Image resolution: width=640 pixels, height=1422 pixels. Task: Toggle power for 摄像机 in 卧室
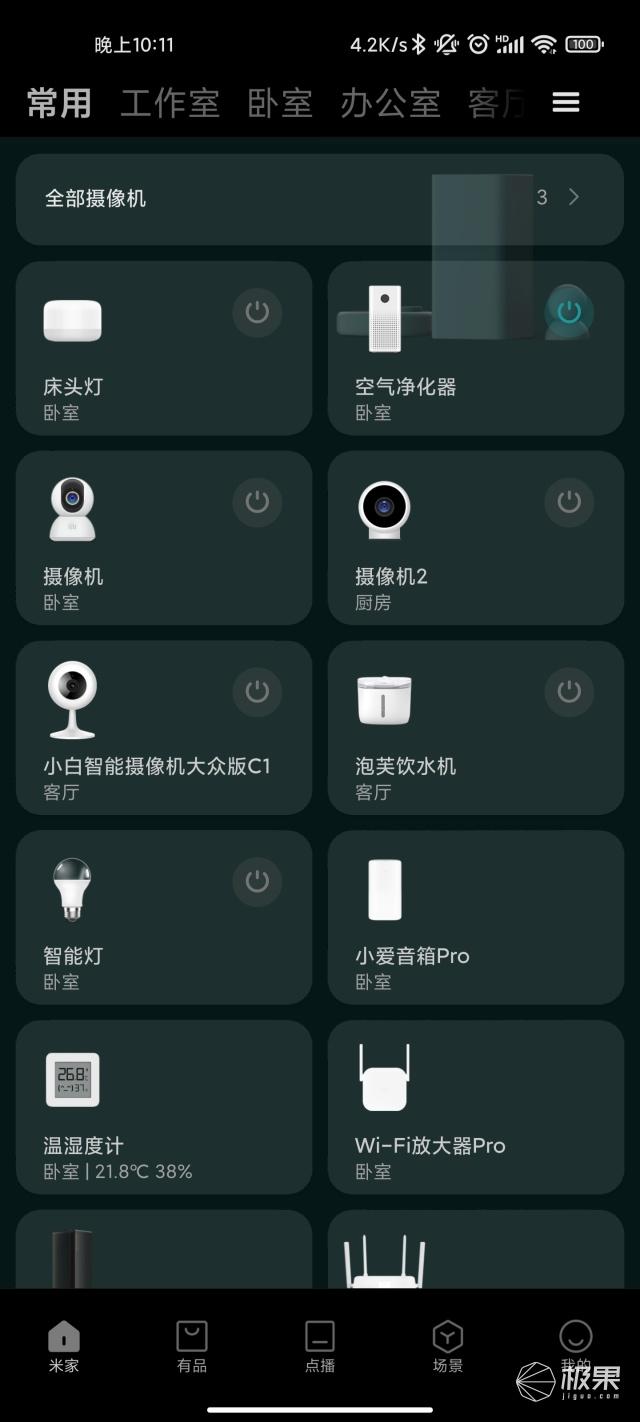coord(257,501)
